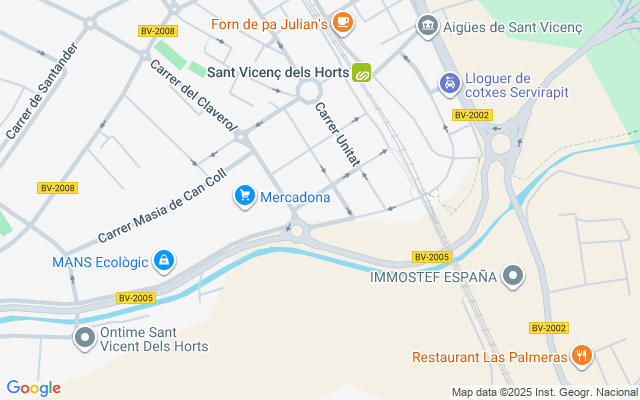Tap Sant Vicenç dels Horts station icon
The image size is (640, 400).
(x=362, y=72)
